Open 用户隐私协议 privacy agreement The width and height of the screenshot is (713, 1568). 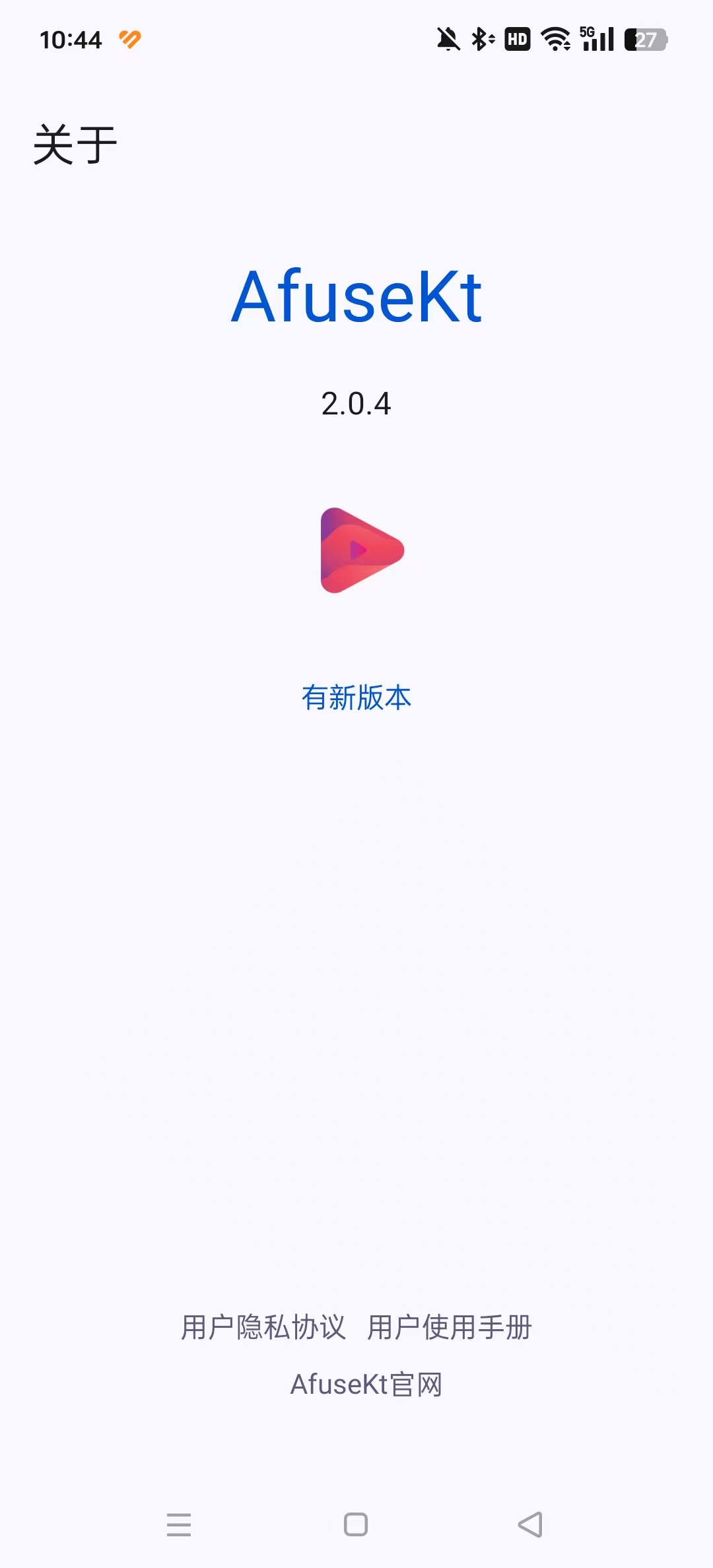(x=263, y=1327)
